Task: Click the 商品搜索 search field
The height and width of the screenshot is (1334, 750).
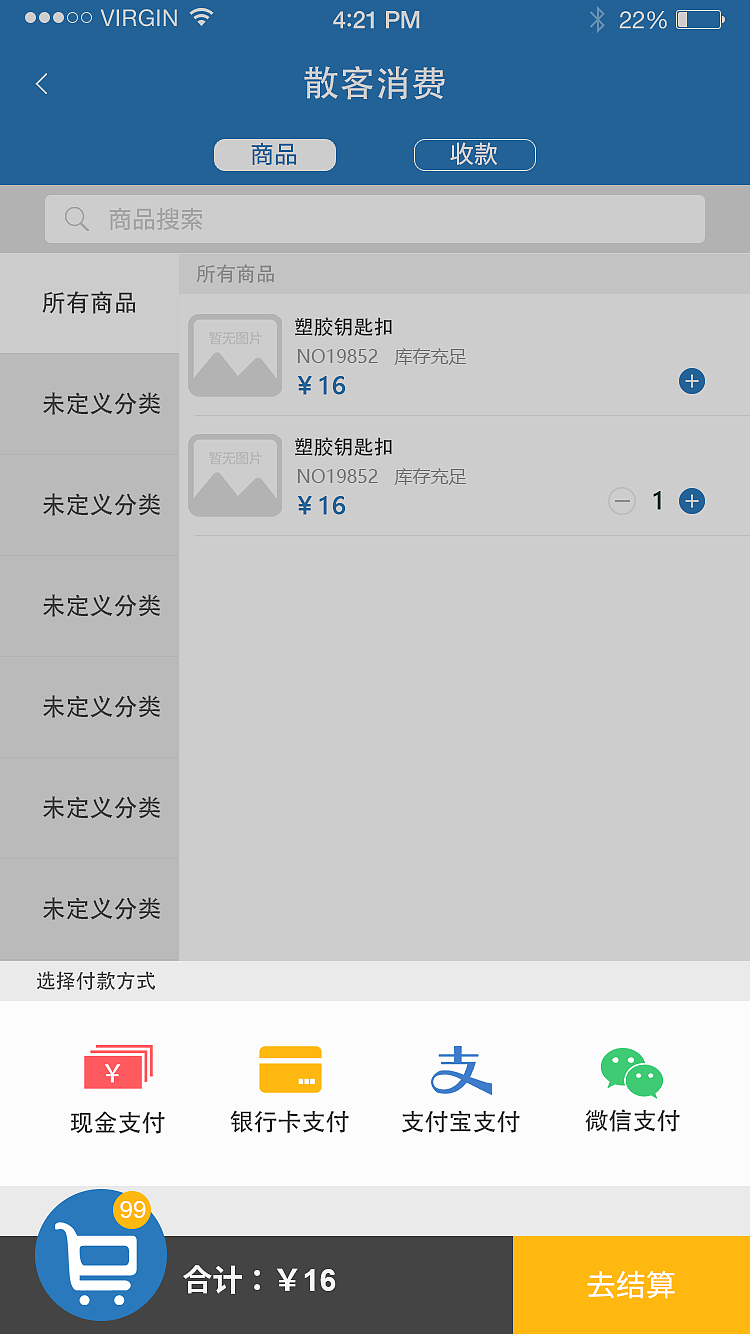Action: (x=375, y=218)
